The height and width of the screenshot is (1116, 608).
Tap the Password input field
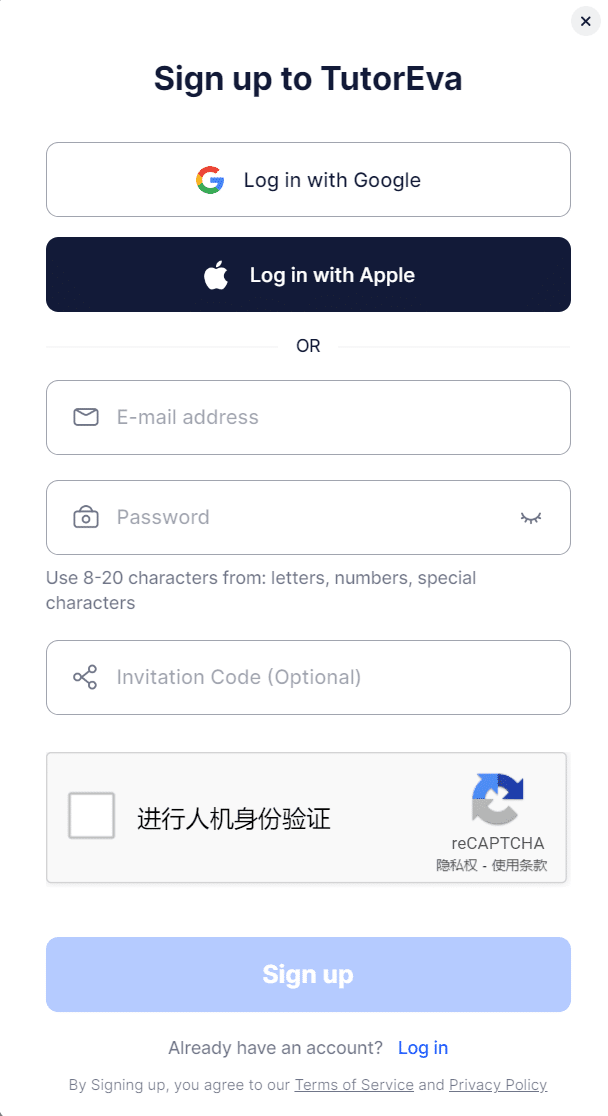click(300, 517)
